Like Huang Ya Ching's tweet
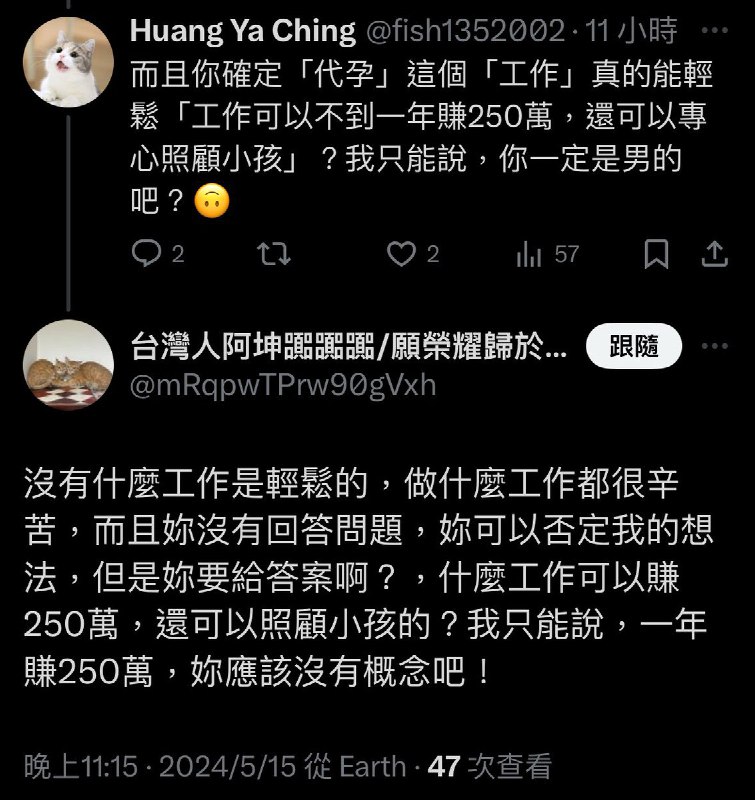Viewport: 755px width, 800px height. 401,255
